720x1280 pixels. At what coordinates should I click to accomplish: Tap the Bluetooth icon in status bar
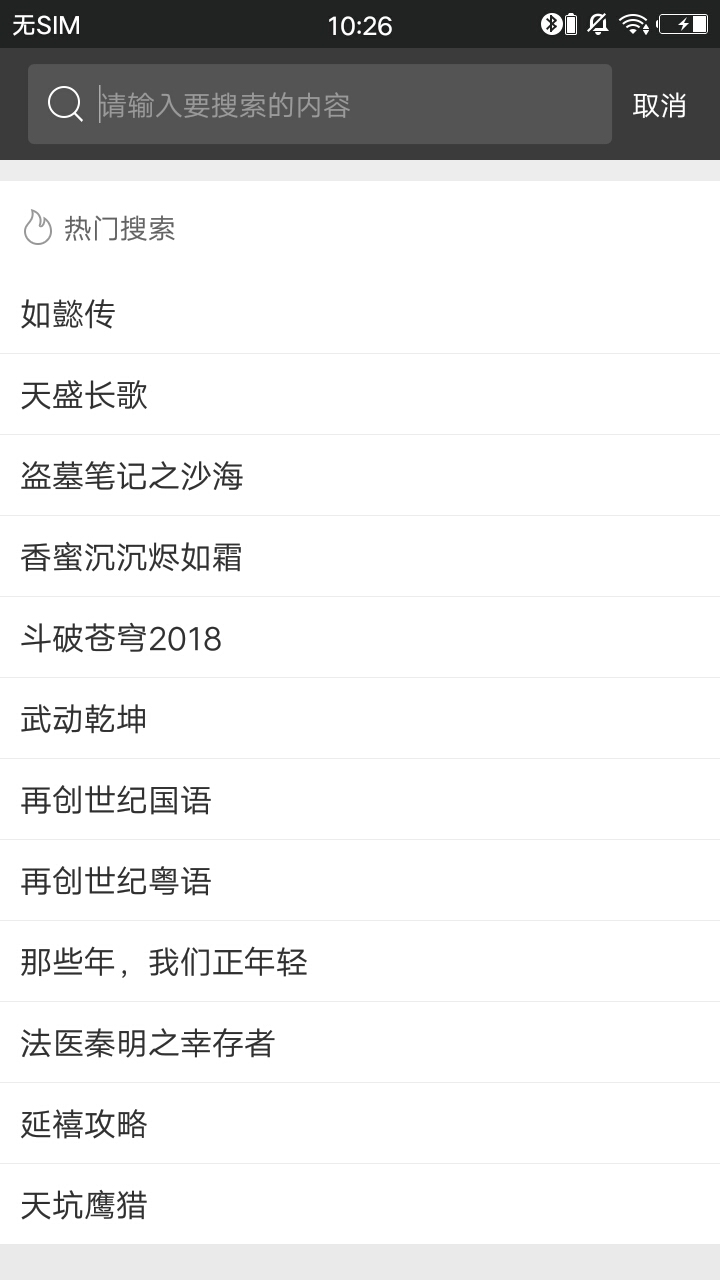click(553, 22)
